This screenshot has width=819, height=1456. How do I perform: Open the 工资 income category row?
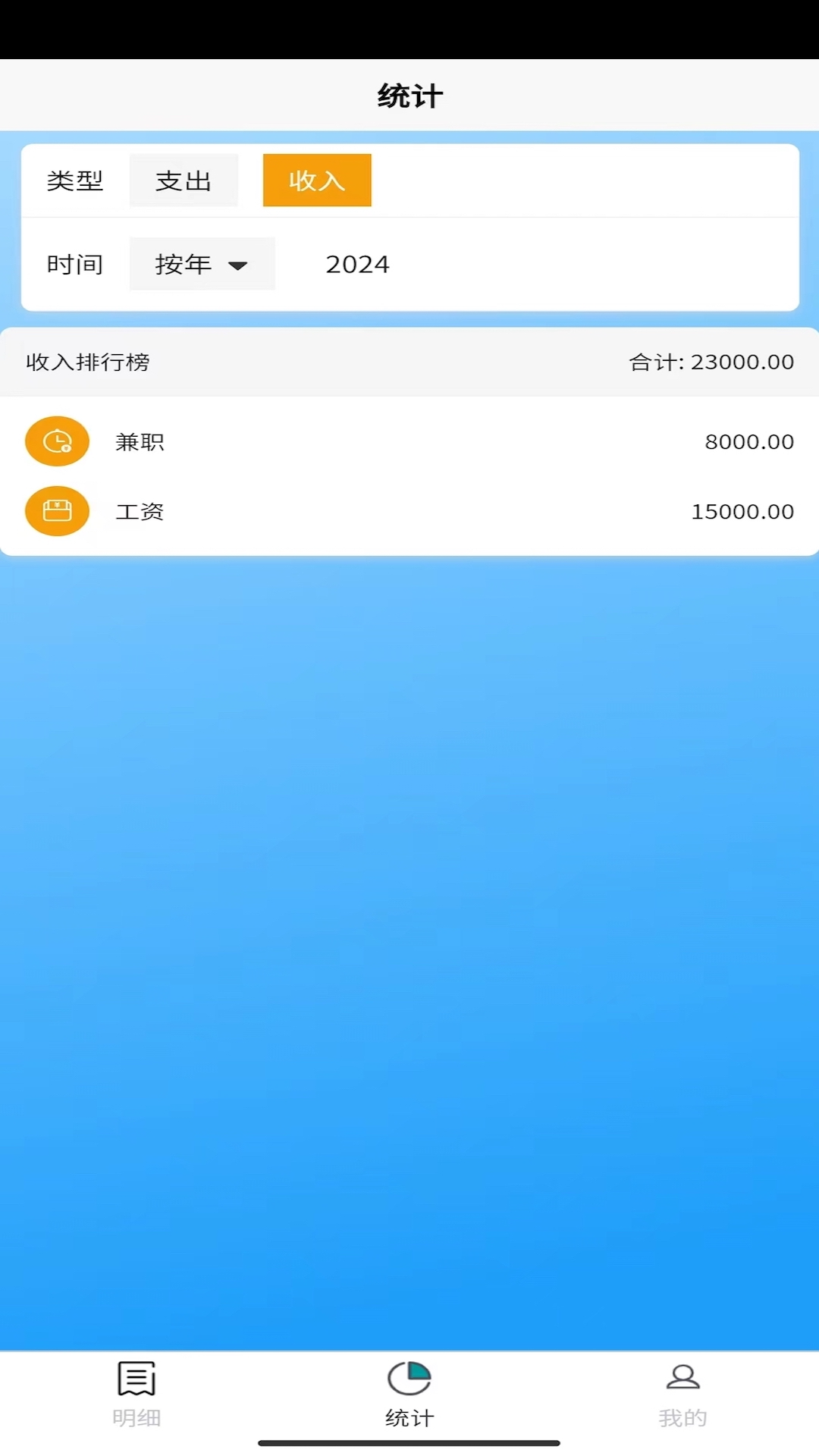coord(409,512)
